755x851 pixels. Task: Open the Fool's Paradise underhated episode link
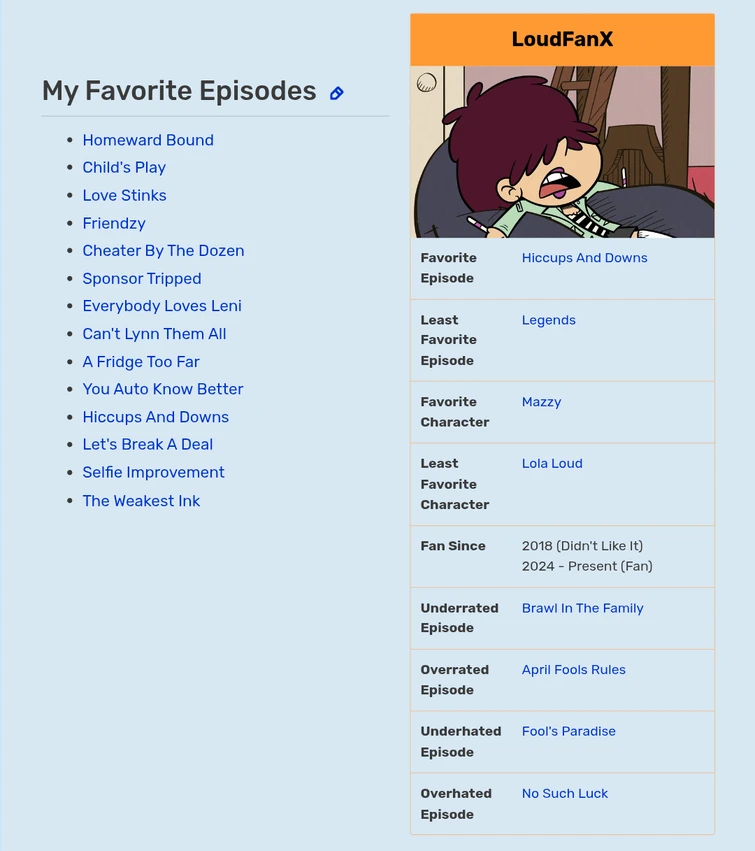tap(568, 731)
